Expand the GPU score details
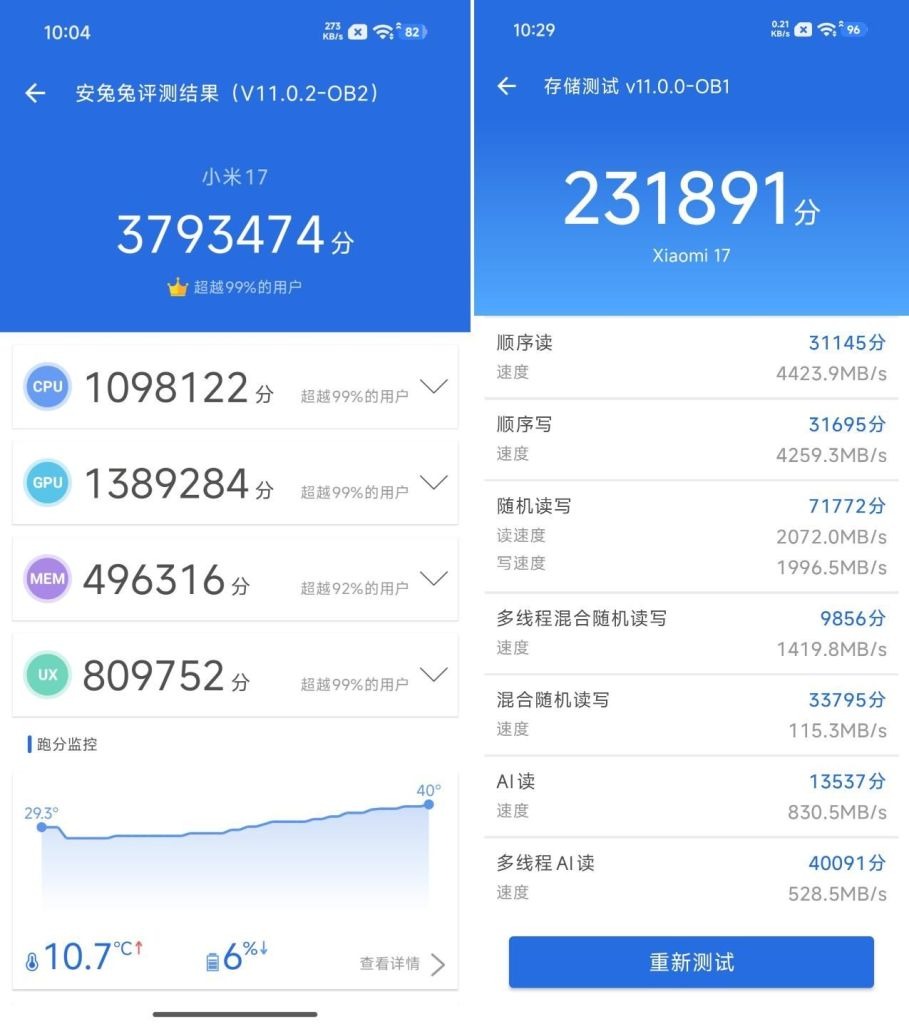Viewport: 909px width, 1024px height. [434, 483]
